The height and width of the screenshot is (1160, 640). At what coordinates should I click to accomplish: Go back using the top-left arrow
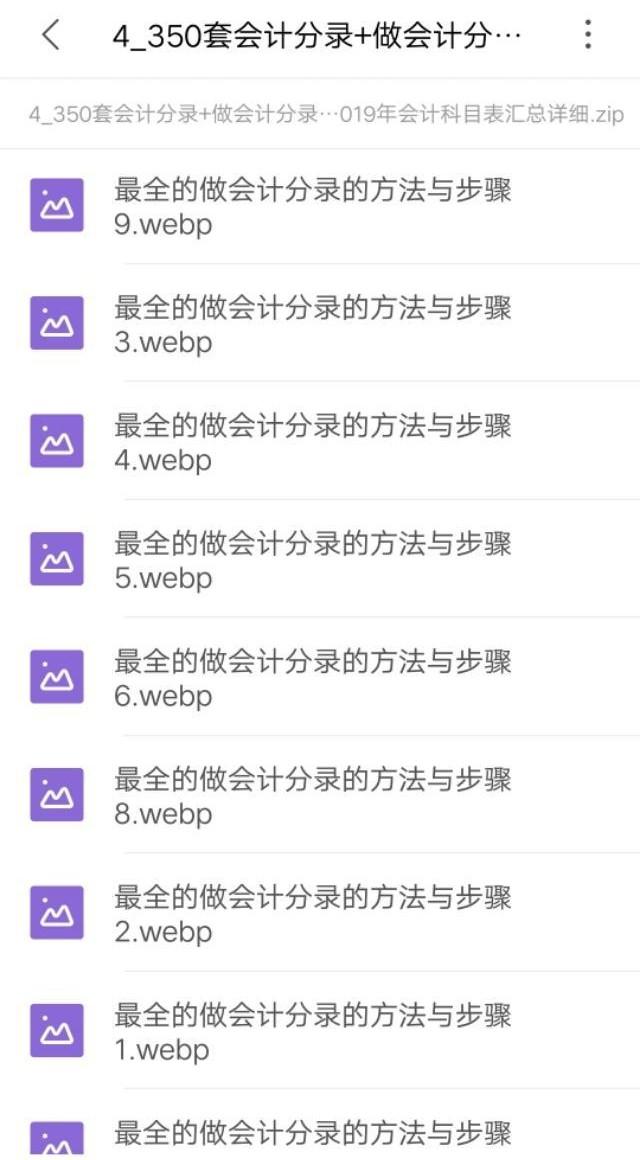click(x=51, y=36)
